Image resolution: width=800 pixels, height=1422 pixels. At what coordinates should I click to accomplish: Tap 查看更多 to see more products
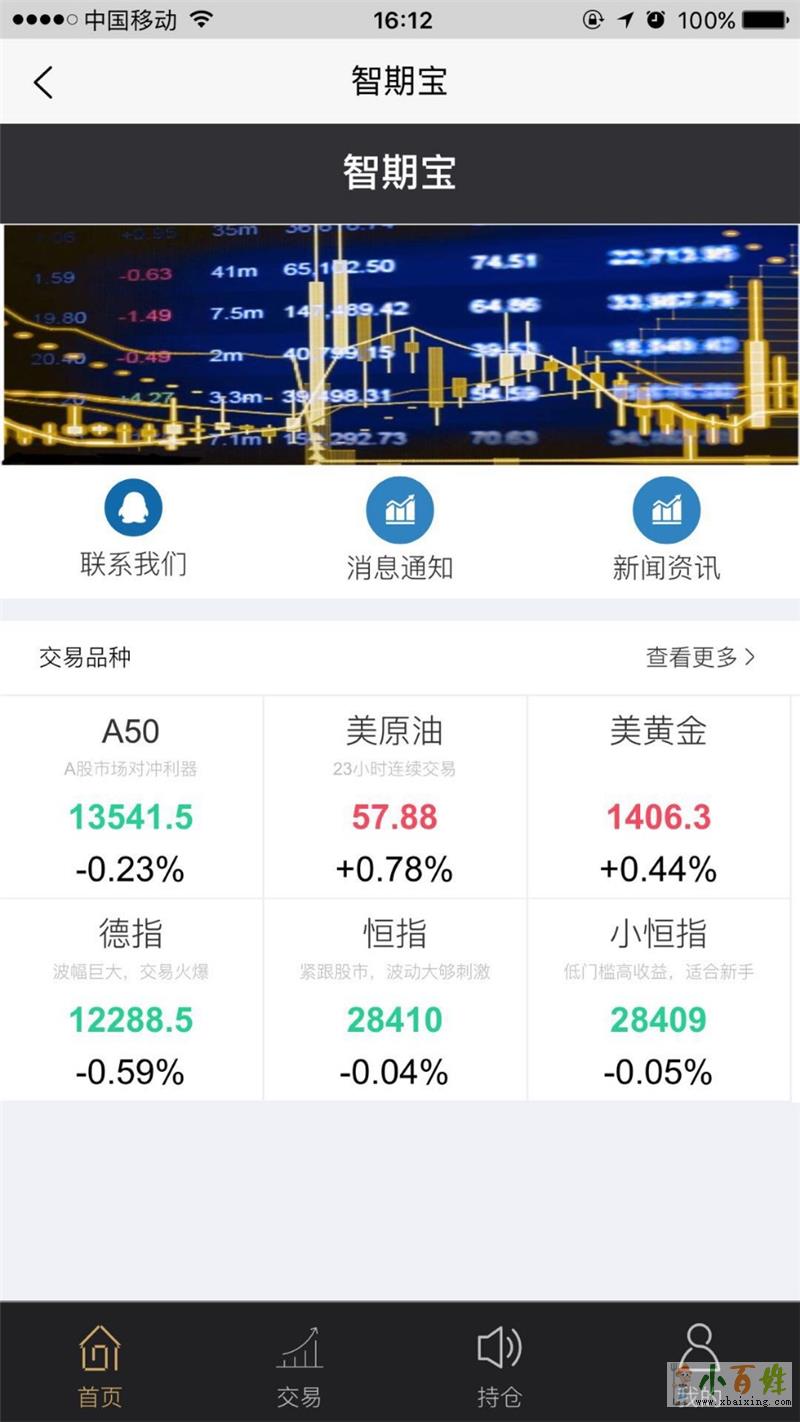click(700, 657)
